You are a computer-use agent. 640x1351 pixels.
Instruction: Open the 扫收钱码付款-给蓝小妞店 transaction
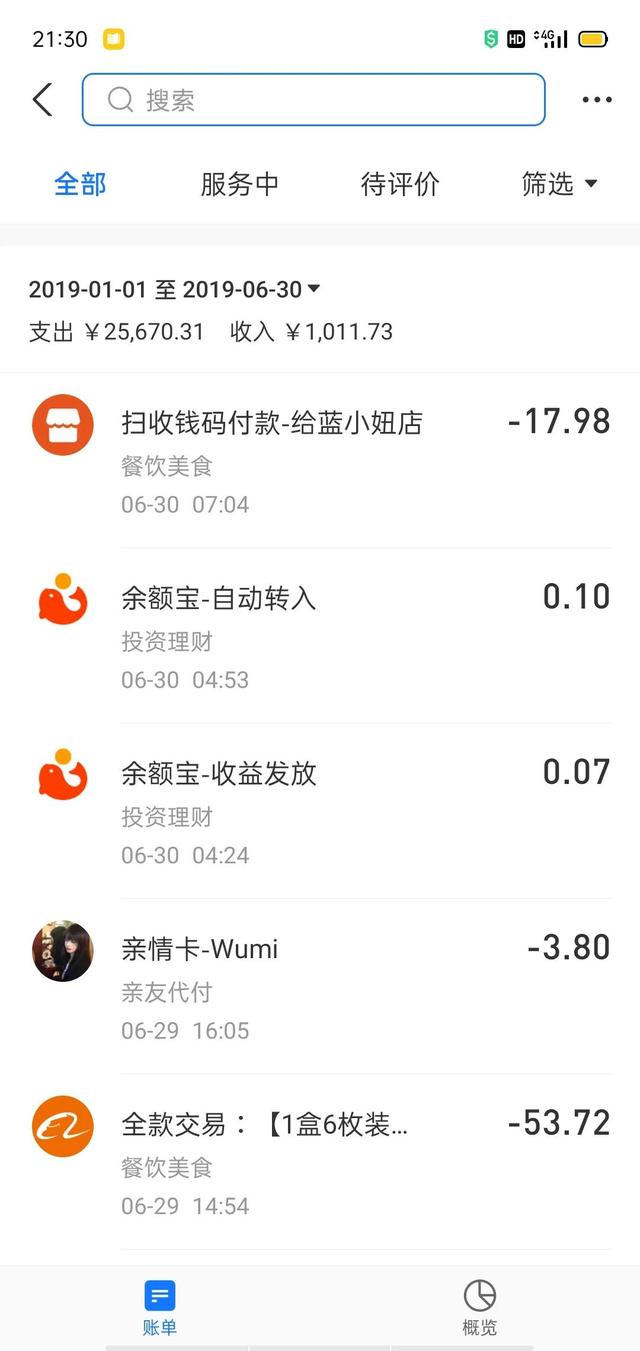pos(320,460)
